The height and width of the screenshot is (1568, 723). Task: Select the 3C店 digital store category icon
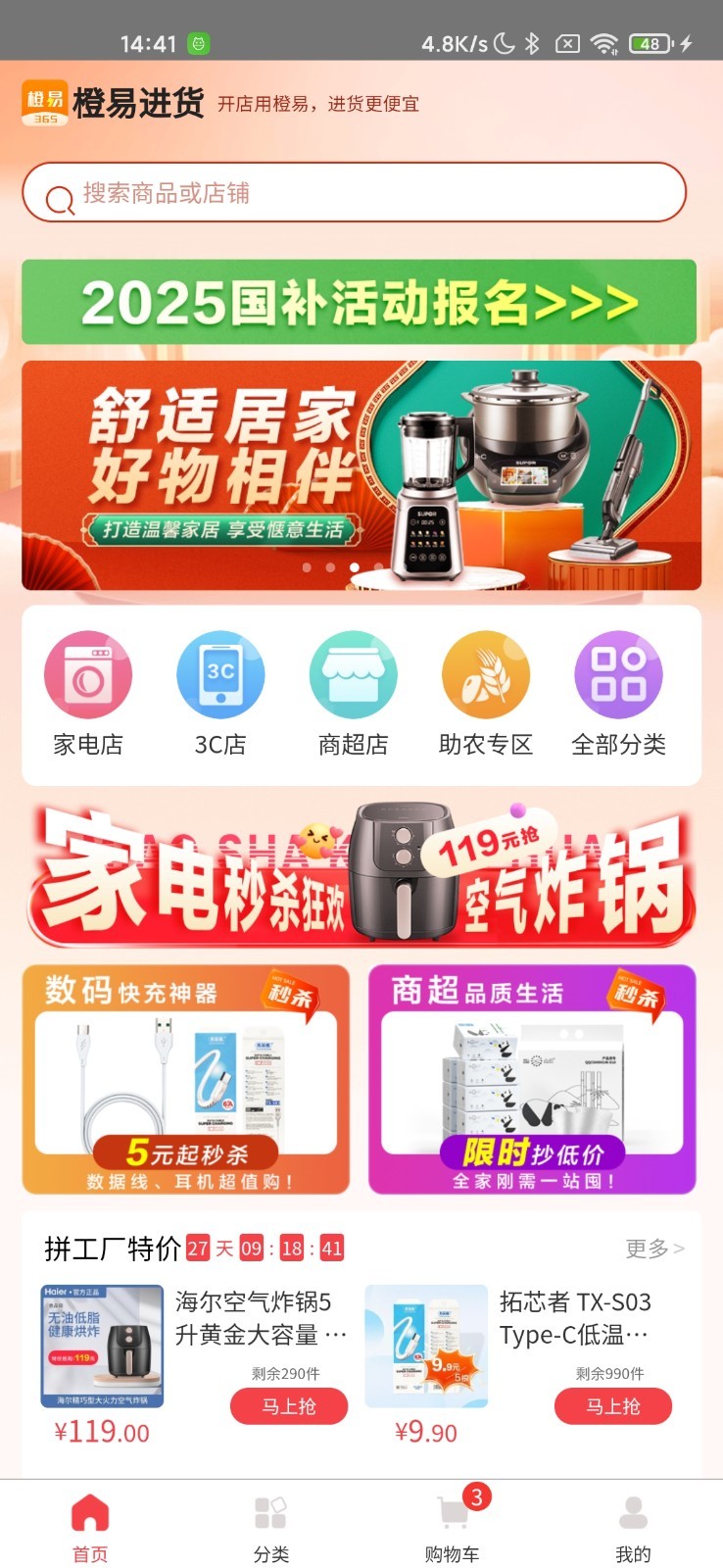(220, 691)
